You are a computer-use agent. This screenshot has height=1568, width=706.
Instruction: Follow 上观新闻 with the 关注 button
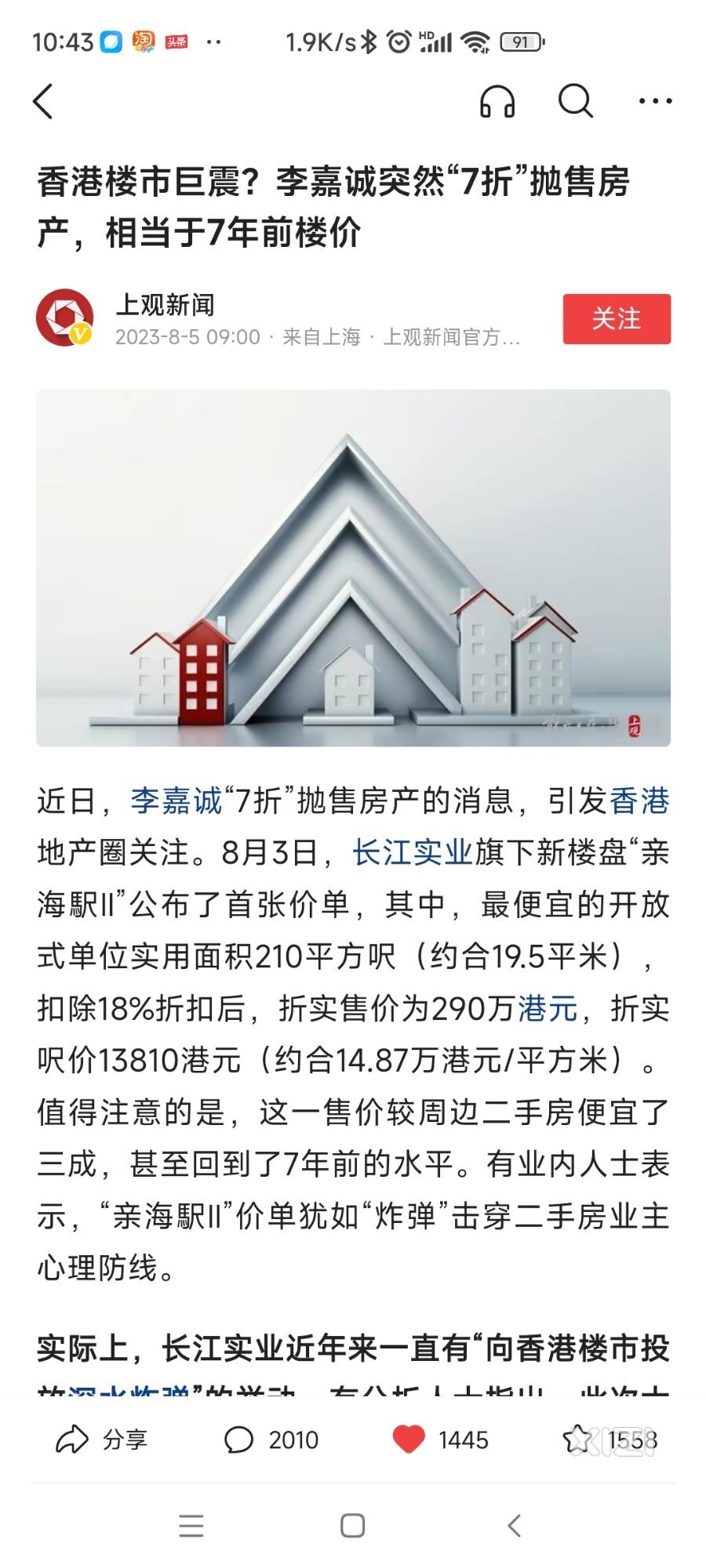click(617, 319)
